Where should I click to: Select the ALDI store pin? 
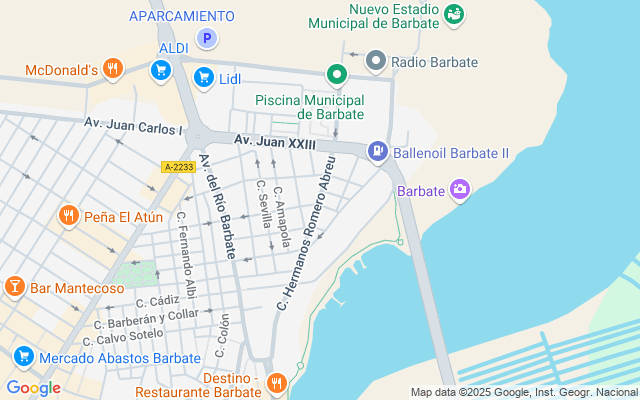pos(160,70)
